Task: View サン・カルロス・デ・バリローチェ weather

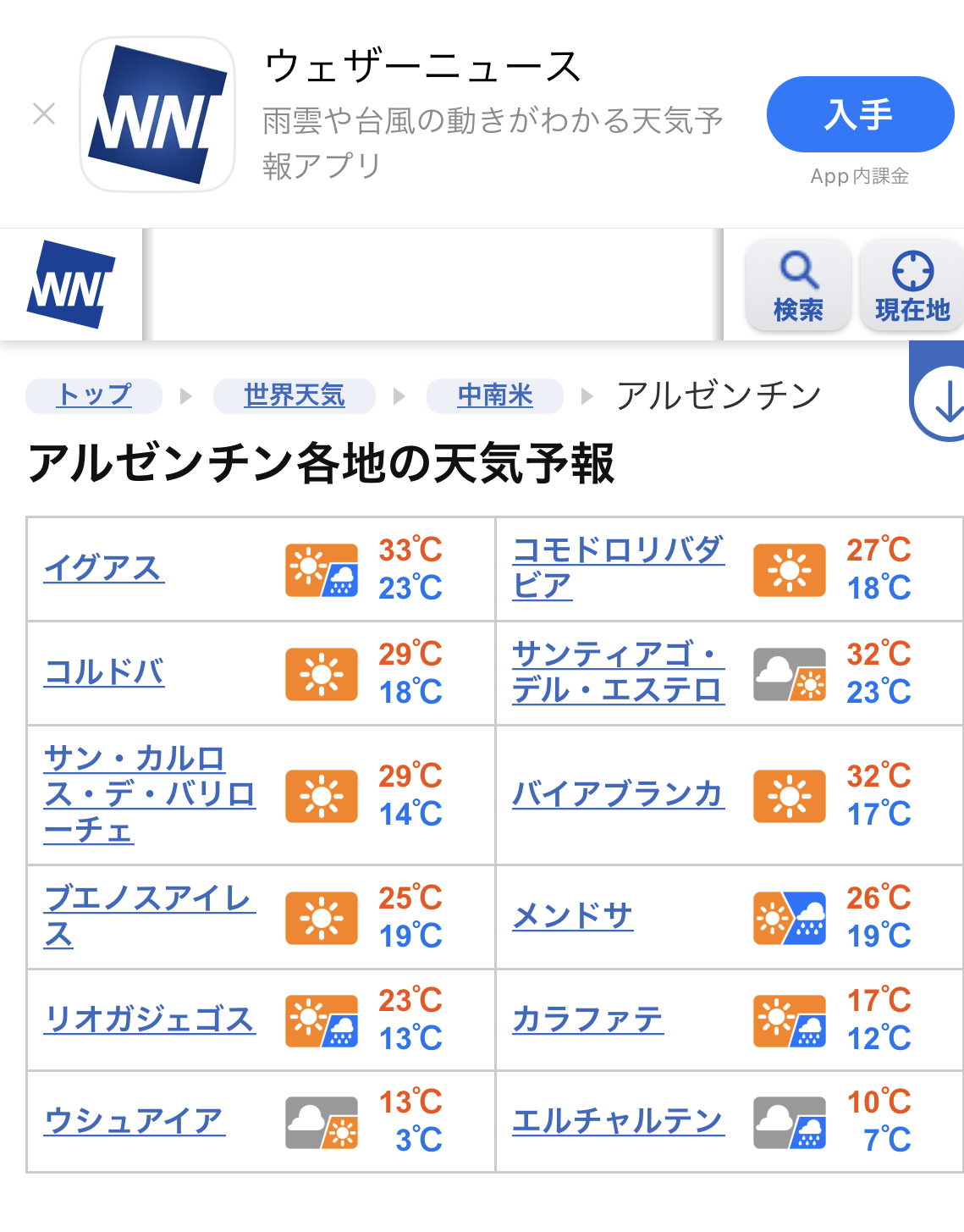Action: (149, 794)
